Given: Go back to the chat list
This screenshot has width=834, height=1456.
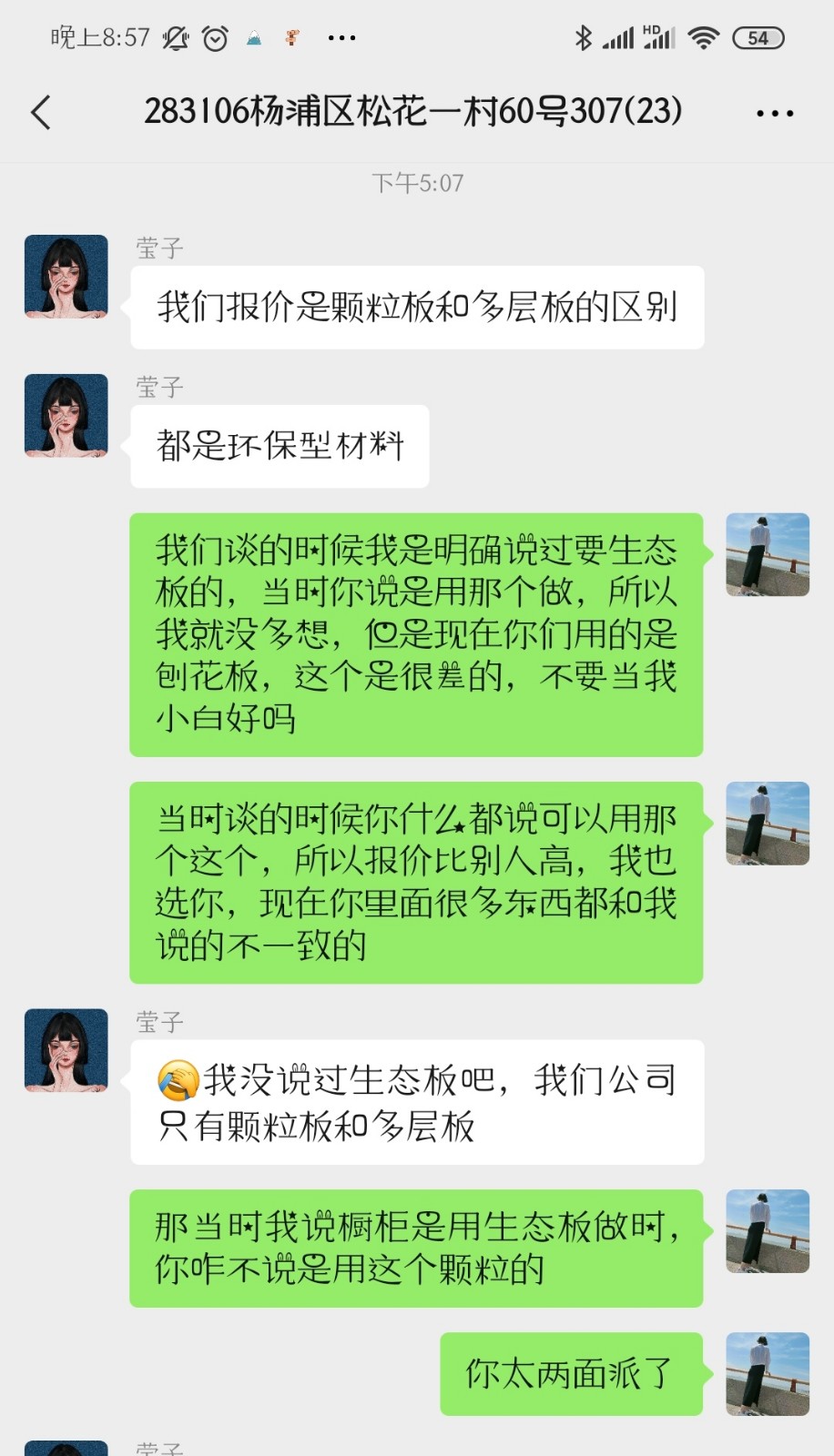Looking at the screenshot, I should click(41, 113).
